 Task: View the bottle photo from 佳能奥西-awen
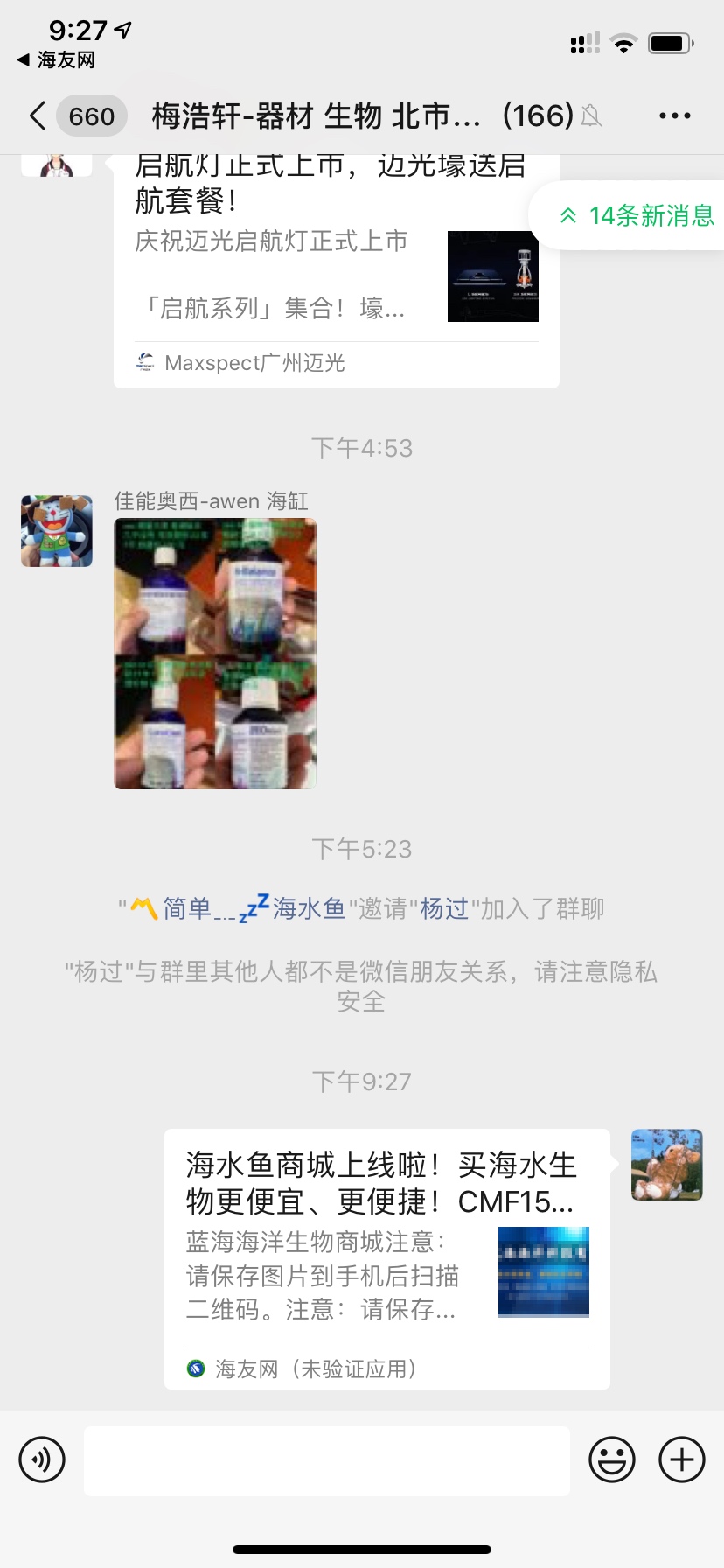[x=215, y=654]
